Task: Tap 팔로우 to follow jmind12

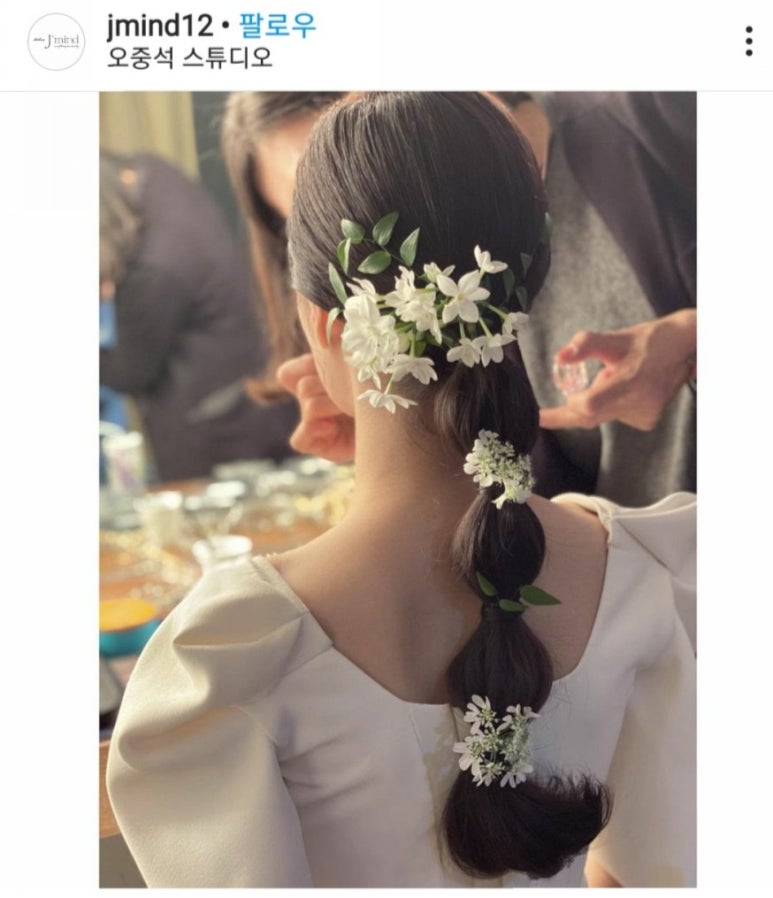Action: (277, 25)
